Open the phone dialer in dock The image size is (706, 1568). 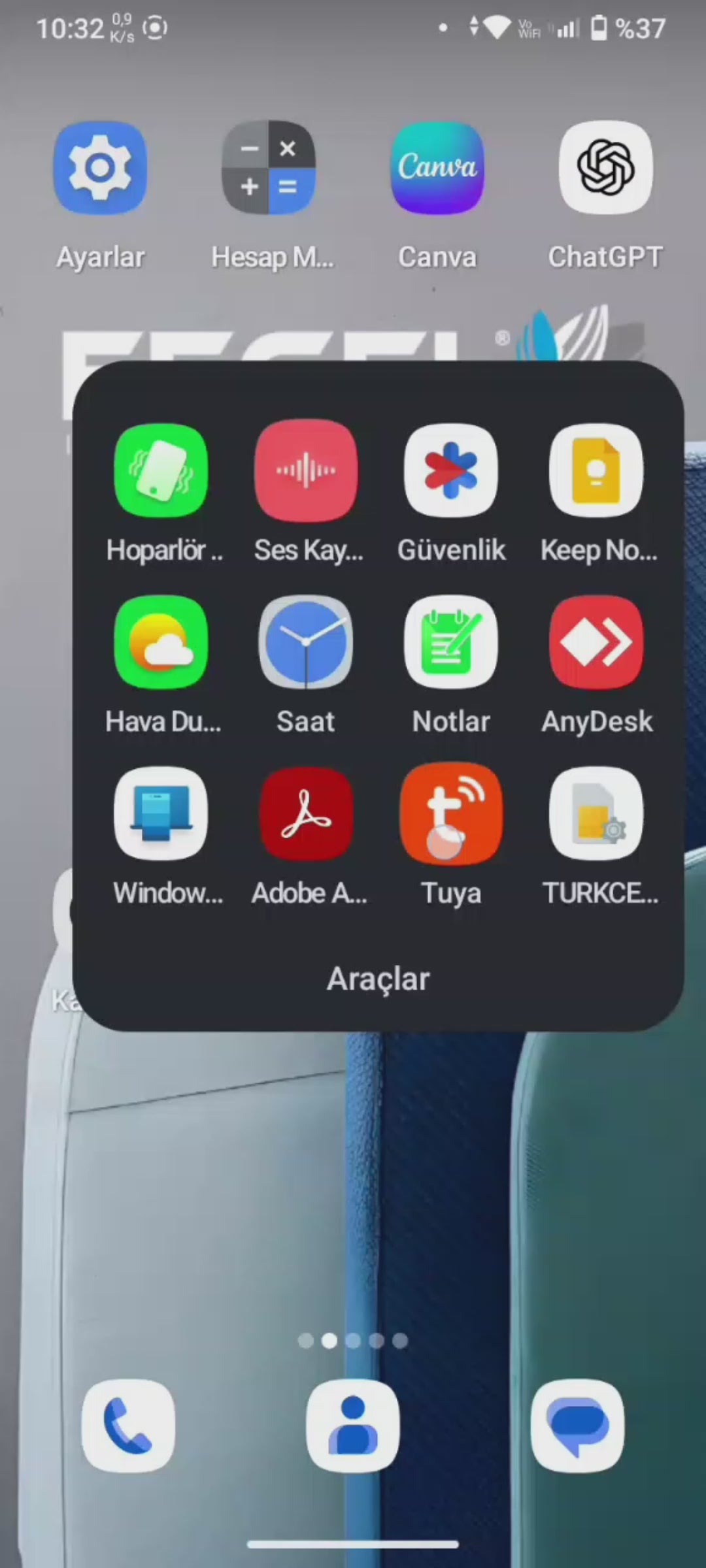(128, 1426)
